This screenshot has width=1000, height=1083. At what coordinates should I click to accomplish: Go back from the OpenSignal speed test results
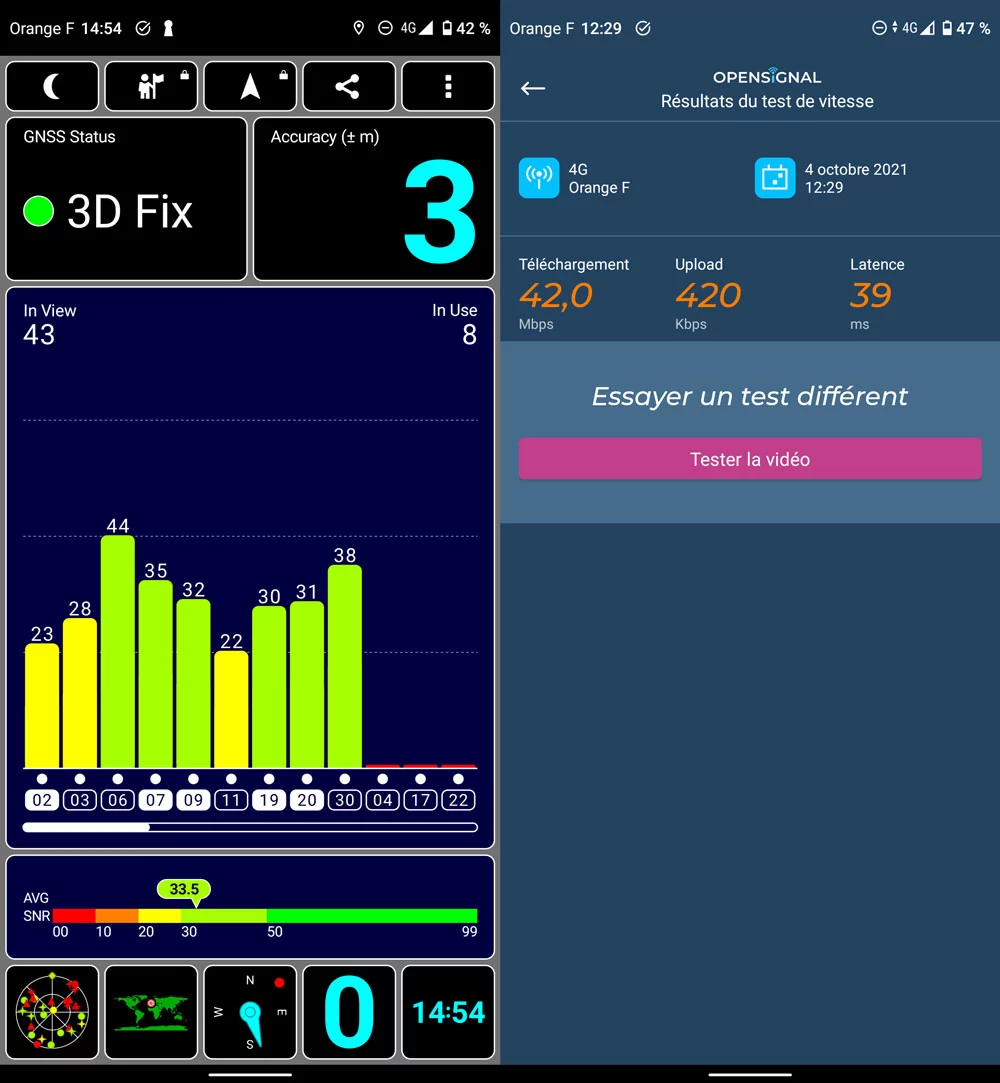[x=533, y=88]
